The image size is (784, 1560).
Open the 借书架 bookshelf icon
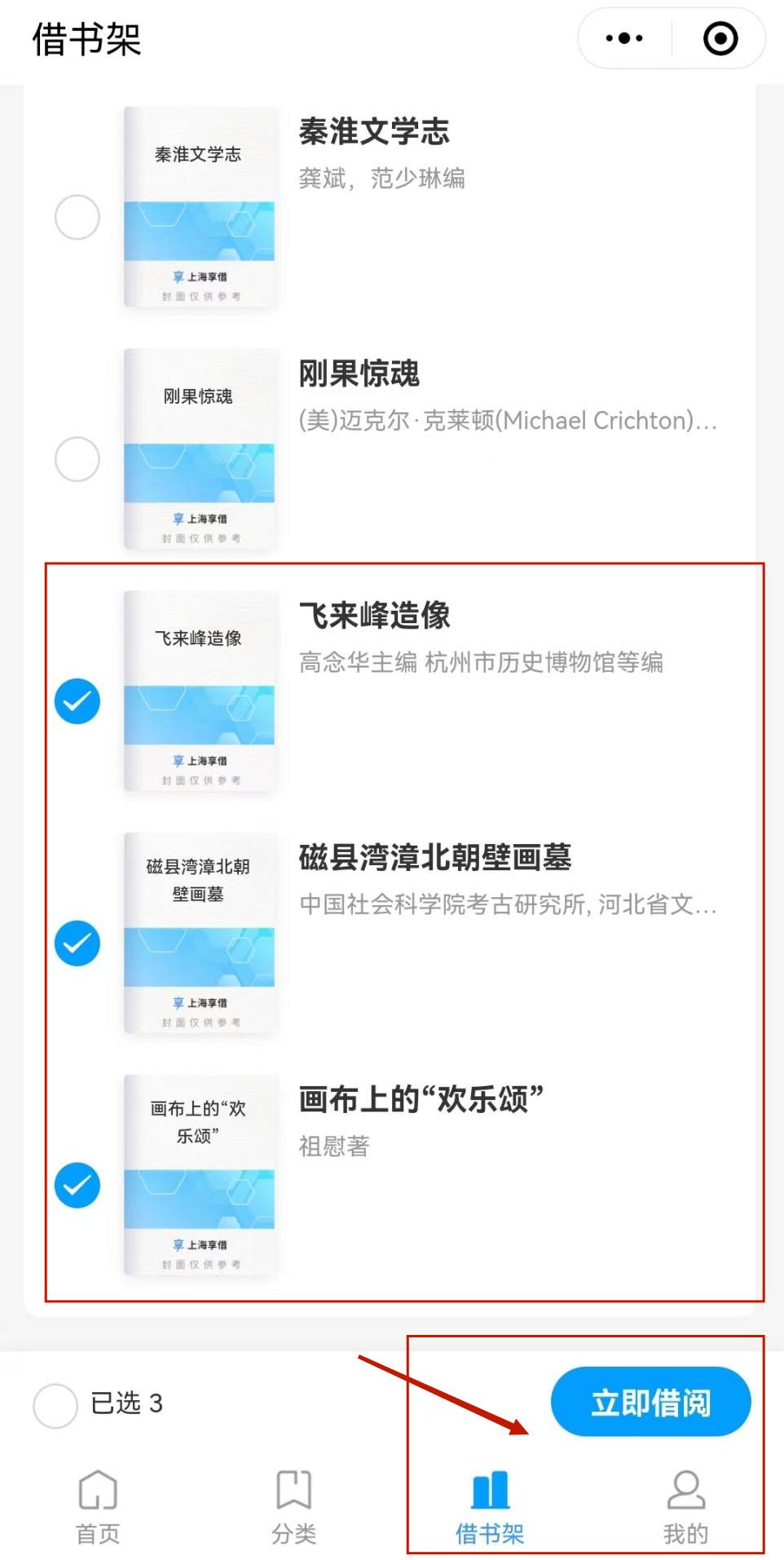point(490,1505)
